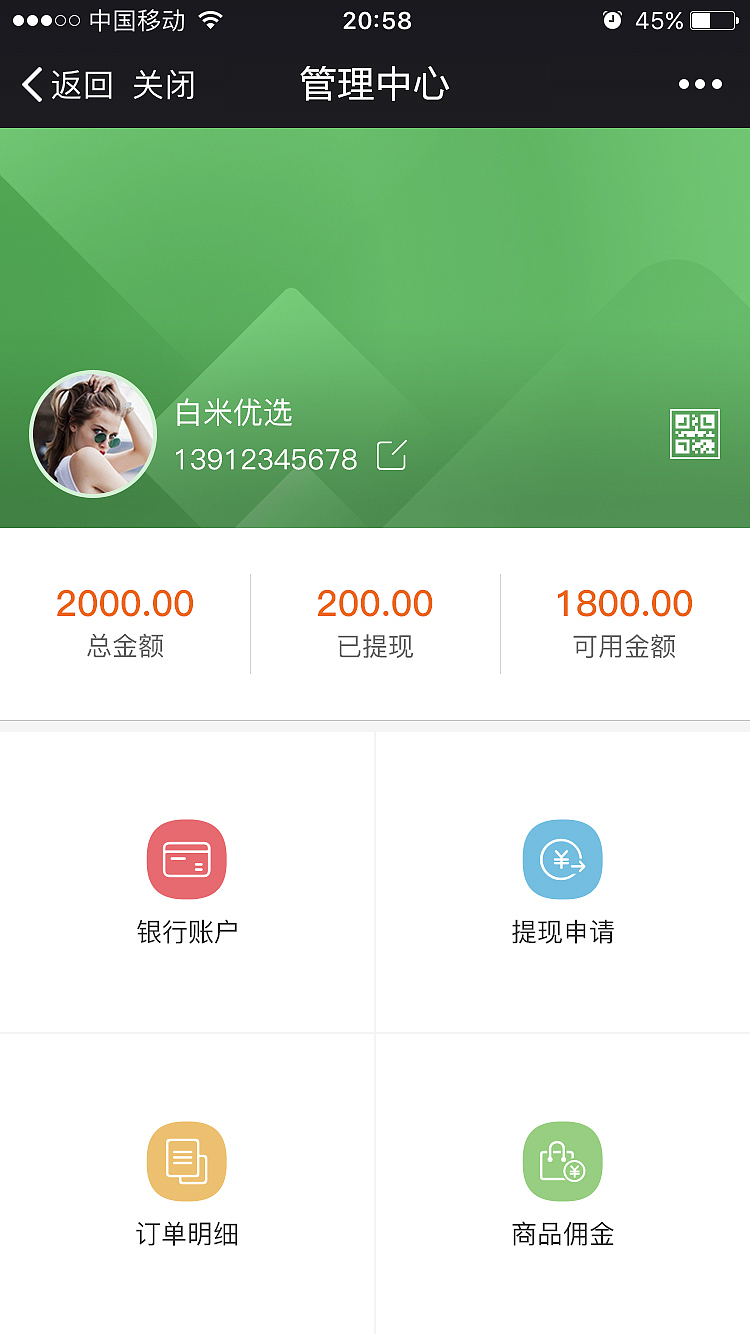Open the 总金额 total amount 2000.00

tap(124, 603)
